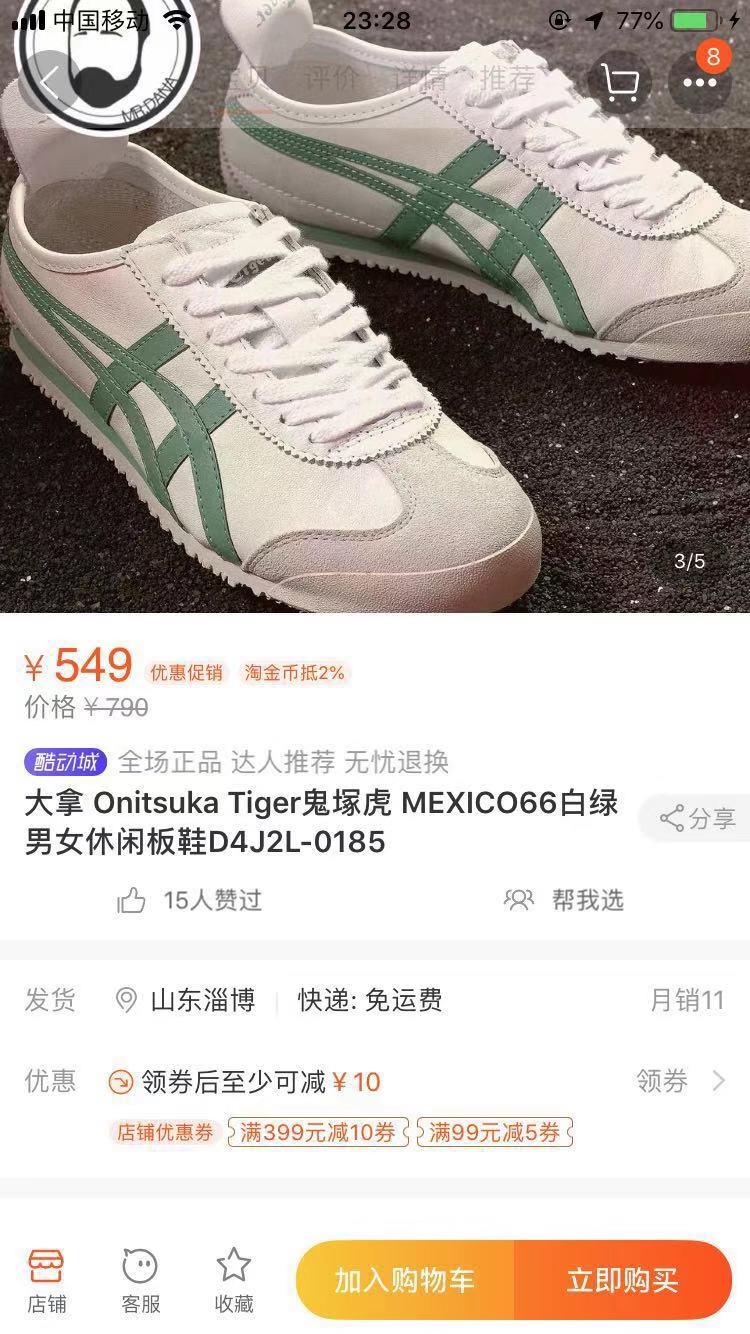Open the overflow menu with badge
This screenshot has width=750, height=1334.
(x=700, y=81)
